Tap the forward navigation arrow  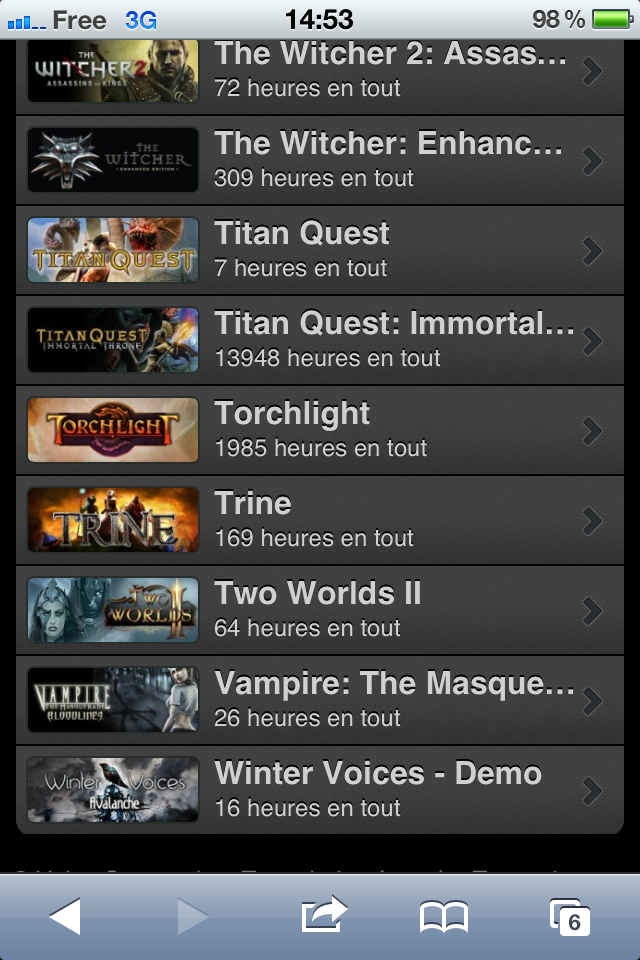click(x=192, y=916)
